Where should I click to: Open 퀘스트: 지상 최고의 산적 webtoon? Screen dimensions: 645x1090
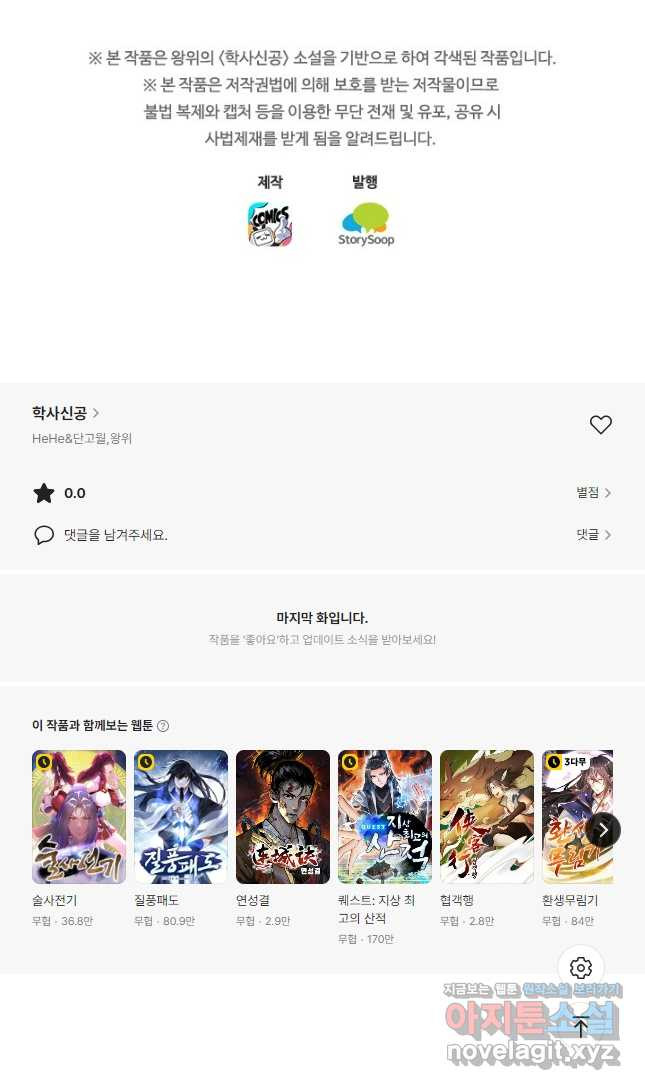point(385,817)
